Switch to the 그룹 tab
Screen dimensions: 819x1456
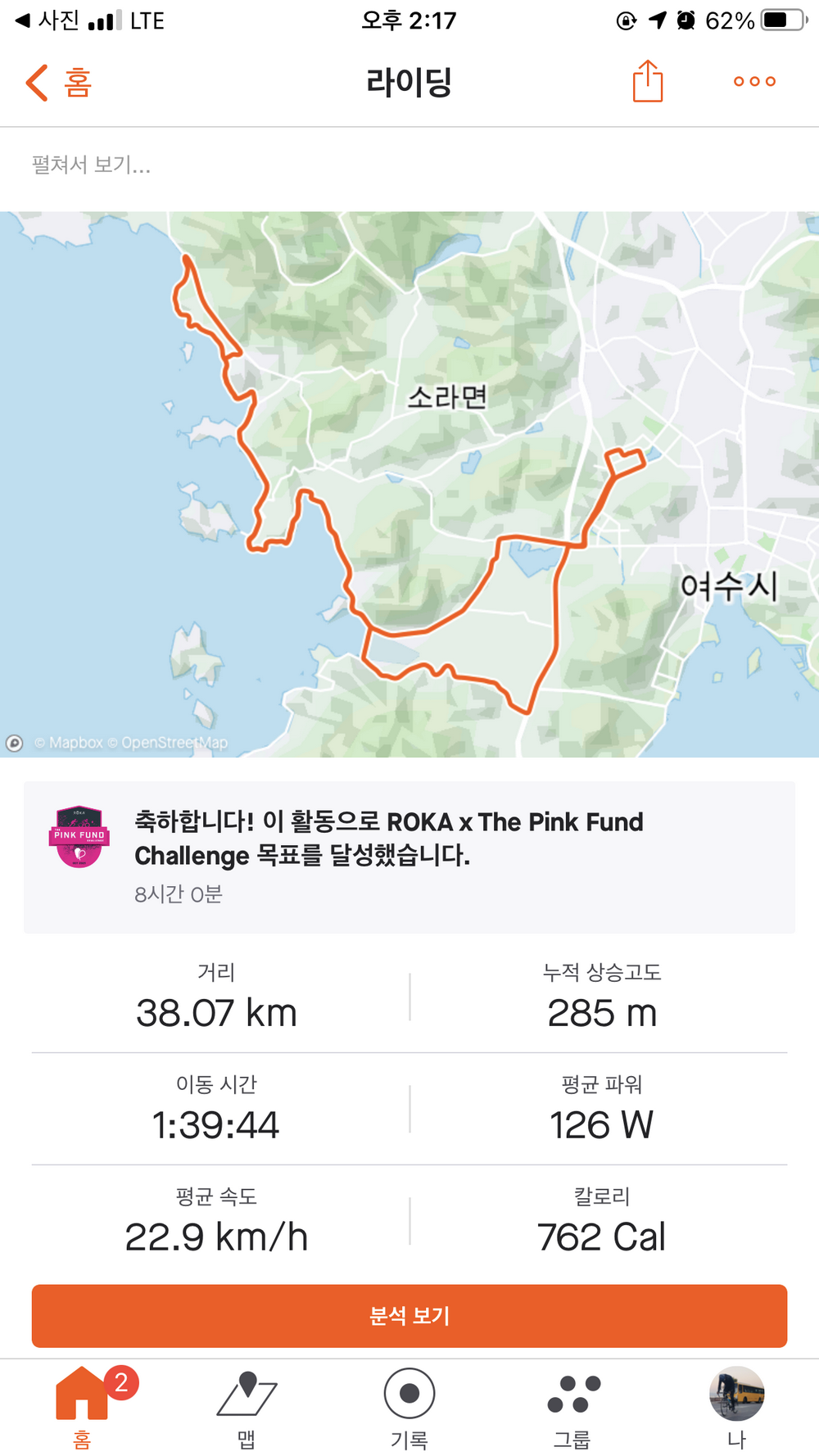tap(572, 1407)
